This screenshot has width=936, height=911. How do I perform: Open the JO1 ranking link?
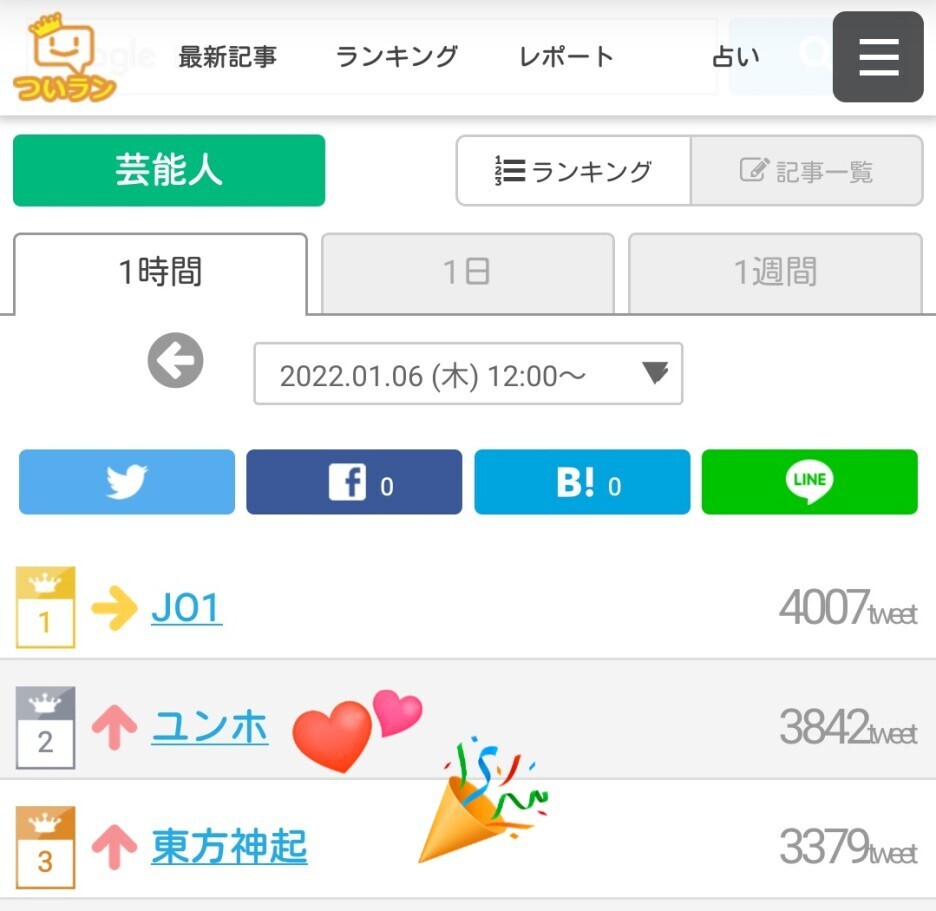tap(186, 608)
